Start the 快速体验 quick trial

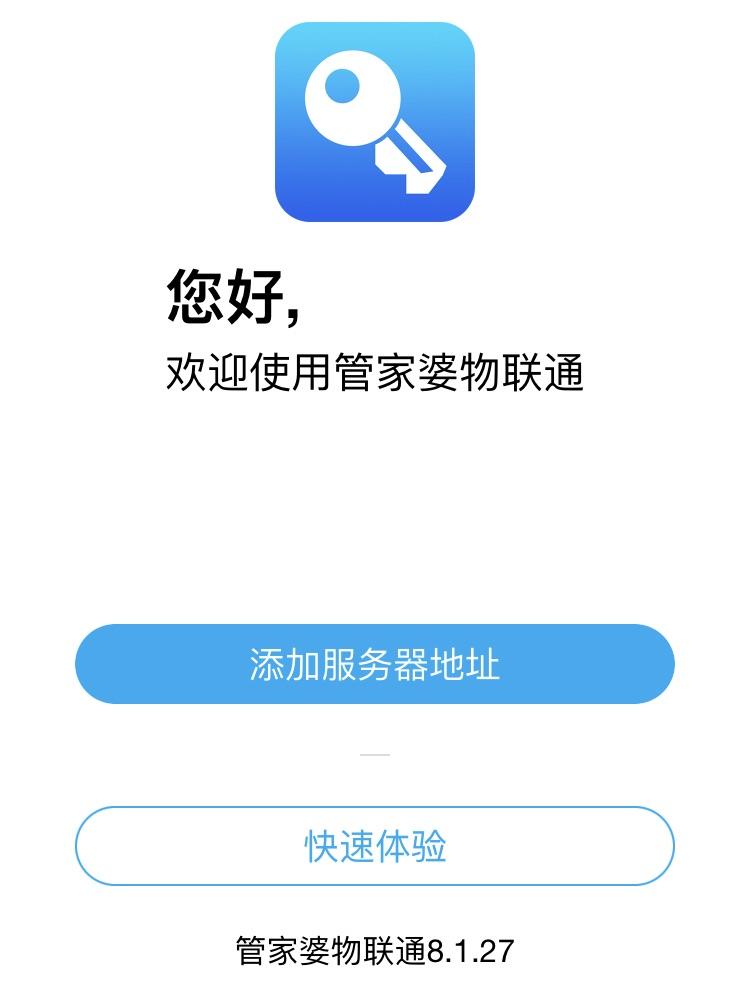[x=374, y=846]
